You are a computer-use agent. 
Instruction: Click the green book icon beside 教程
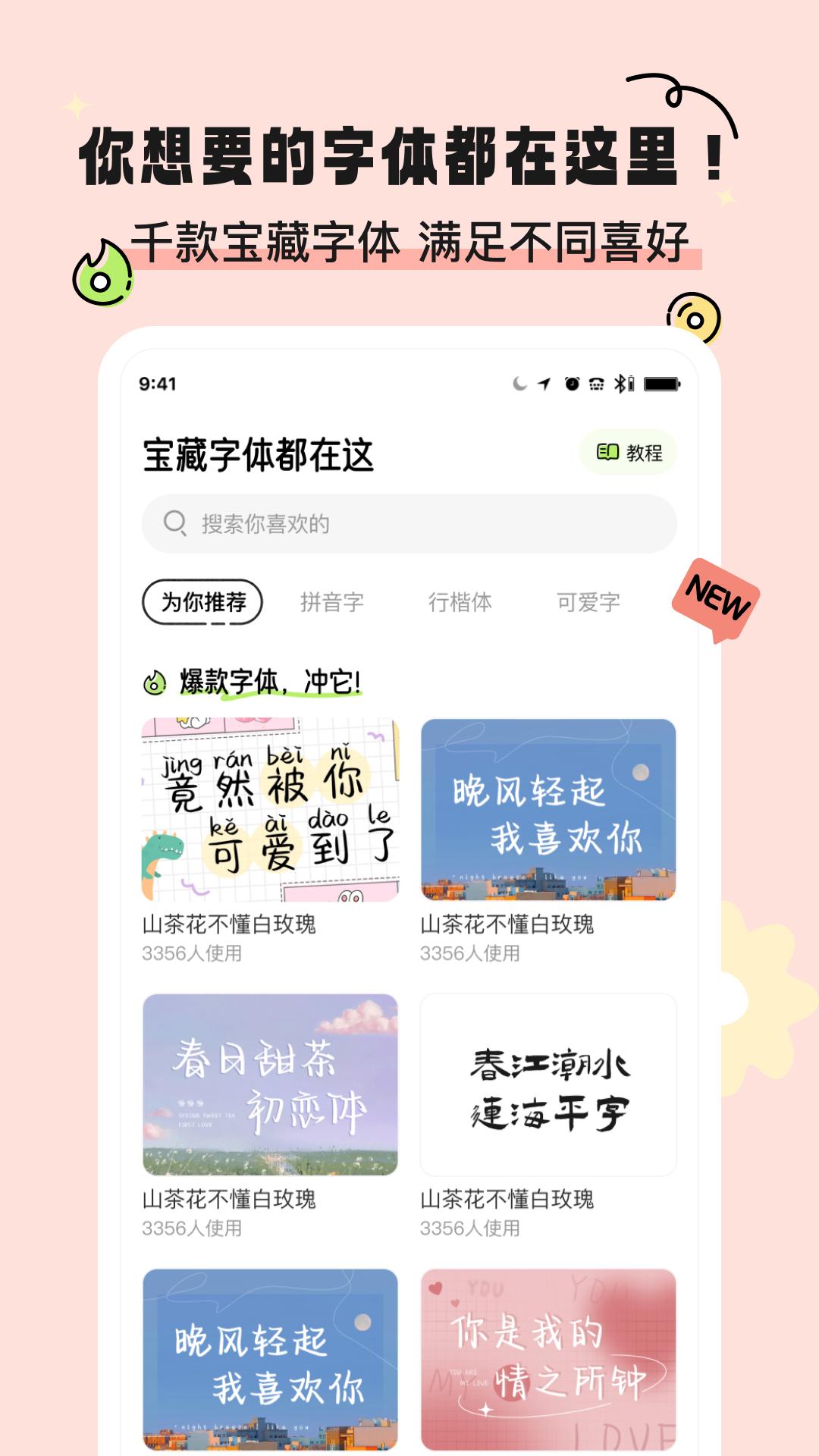coord(606,452)
